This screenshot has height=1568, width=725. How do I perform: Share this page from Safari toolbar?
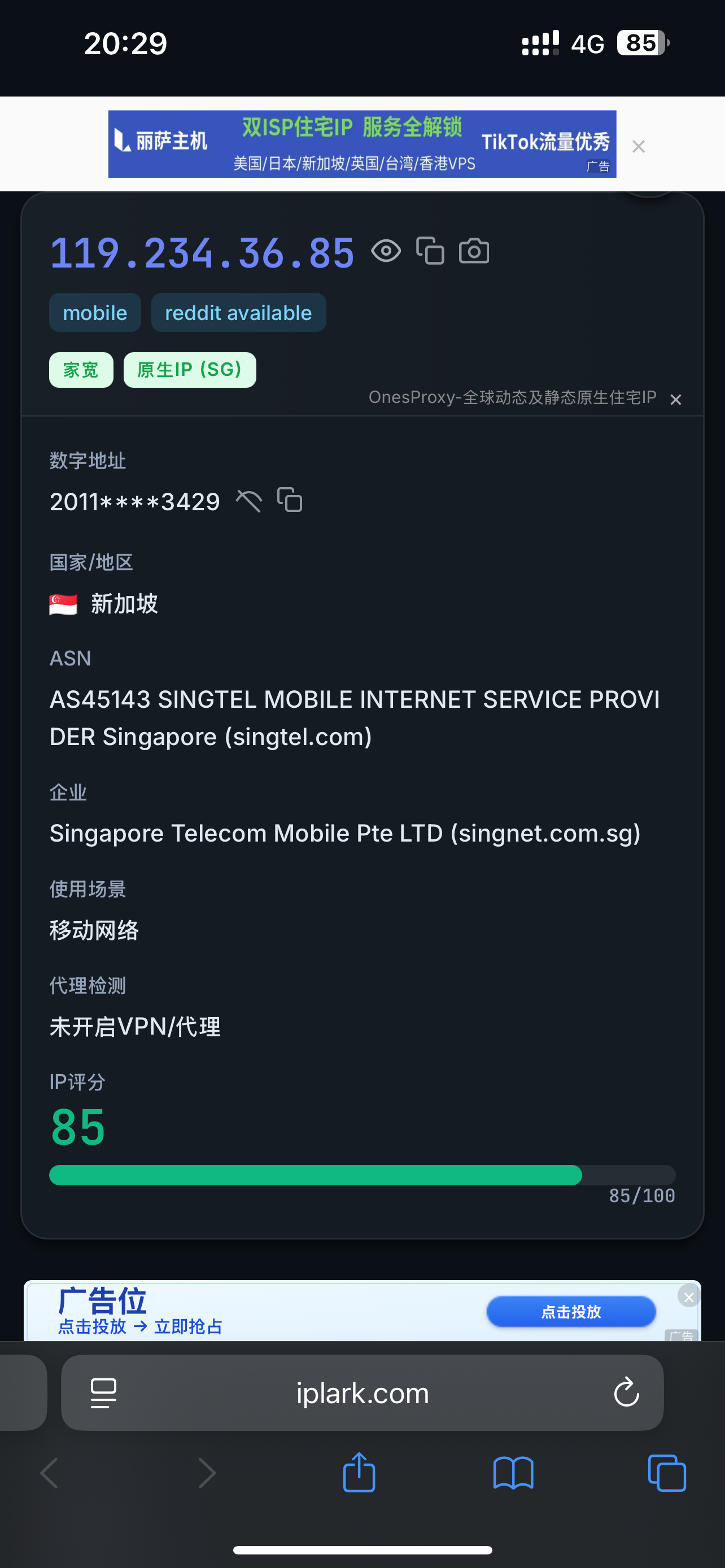(x=359, y=1473)
